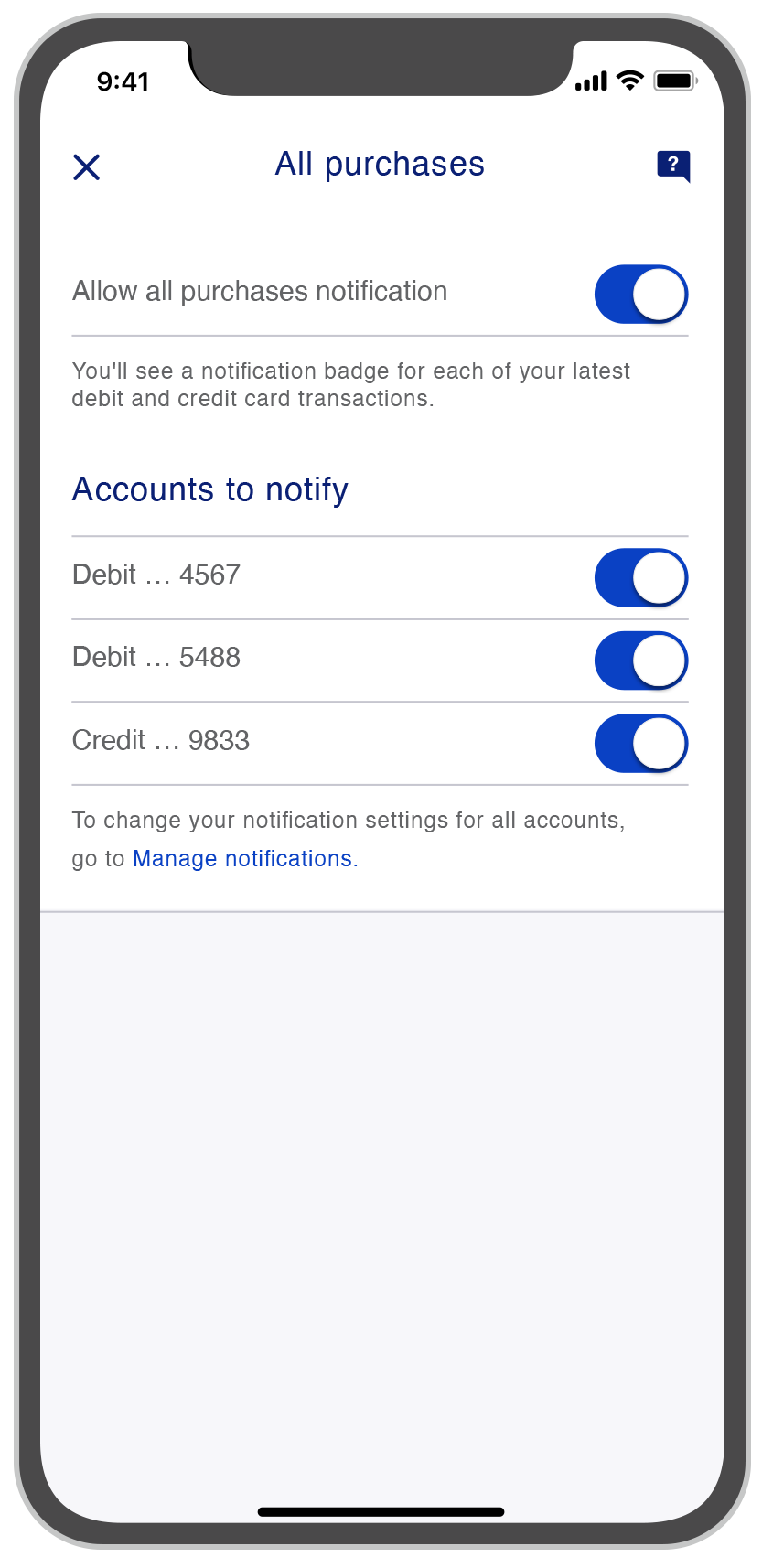Open the Manage notifications link
Screen dimensions: 762x1568
(242, 859)
